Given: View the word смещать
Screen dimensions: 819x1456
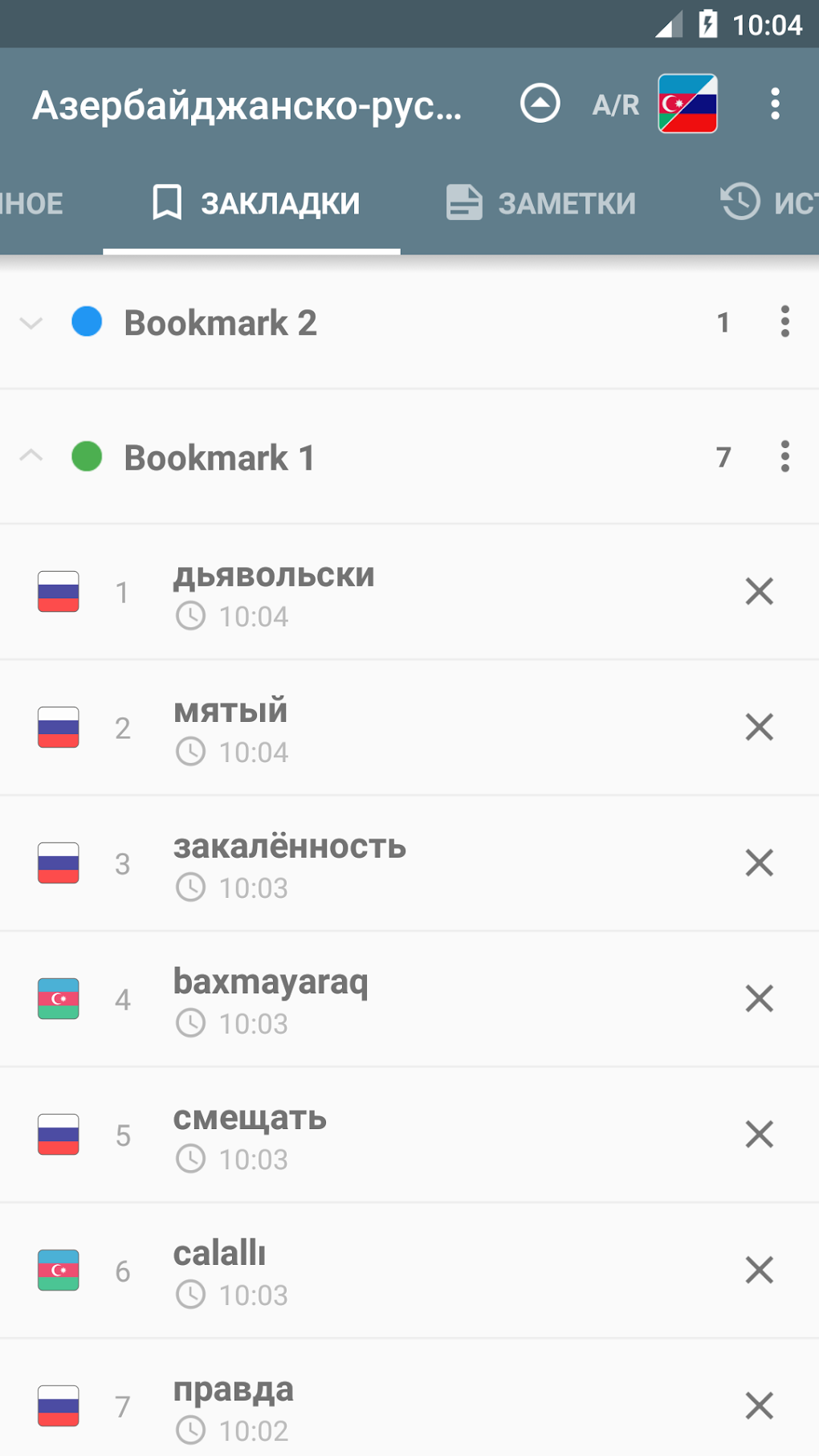Looking at the screenshot, I should (x=250, y=1120).
